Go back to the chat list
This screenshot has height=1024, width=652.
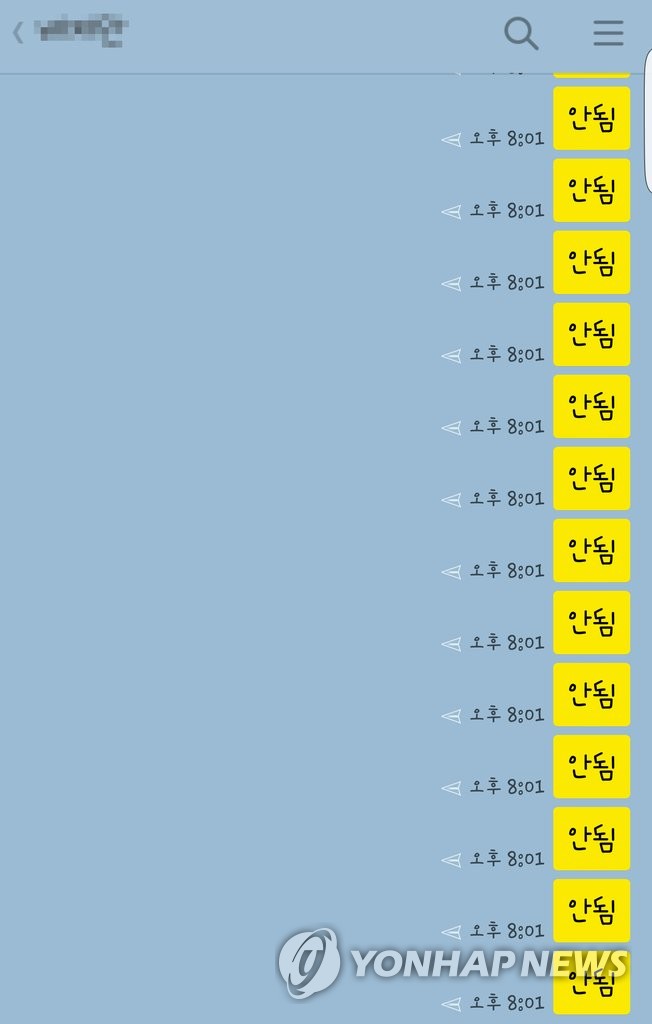point(18,34)
